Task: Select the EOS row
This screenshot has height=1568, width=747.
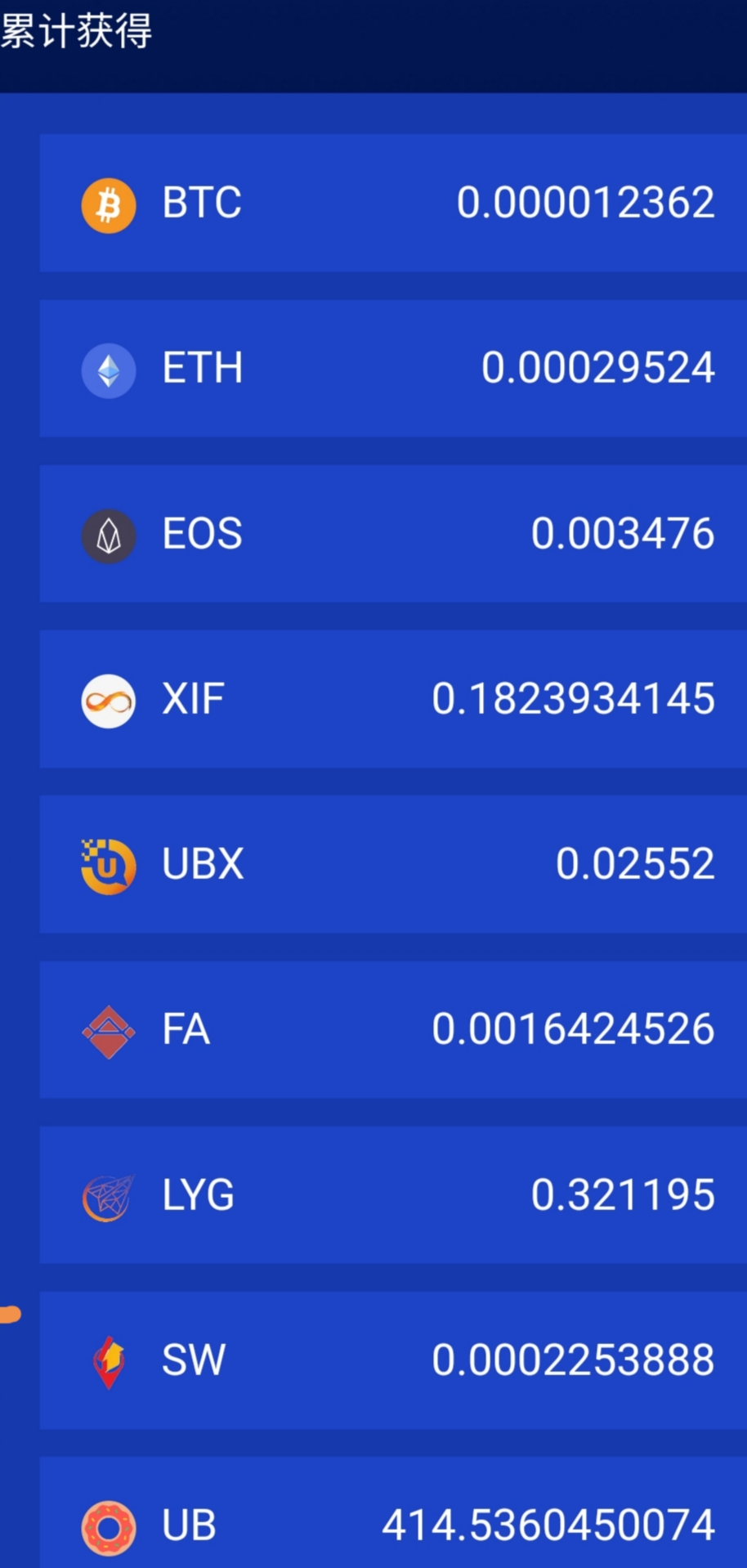Action: (x=392, y=534)
